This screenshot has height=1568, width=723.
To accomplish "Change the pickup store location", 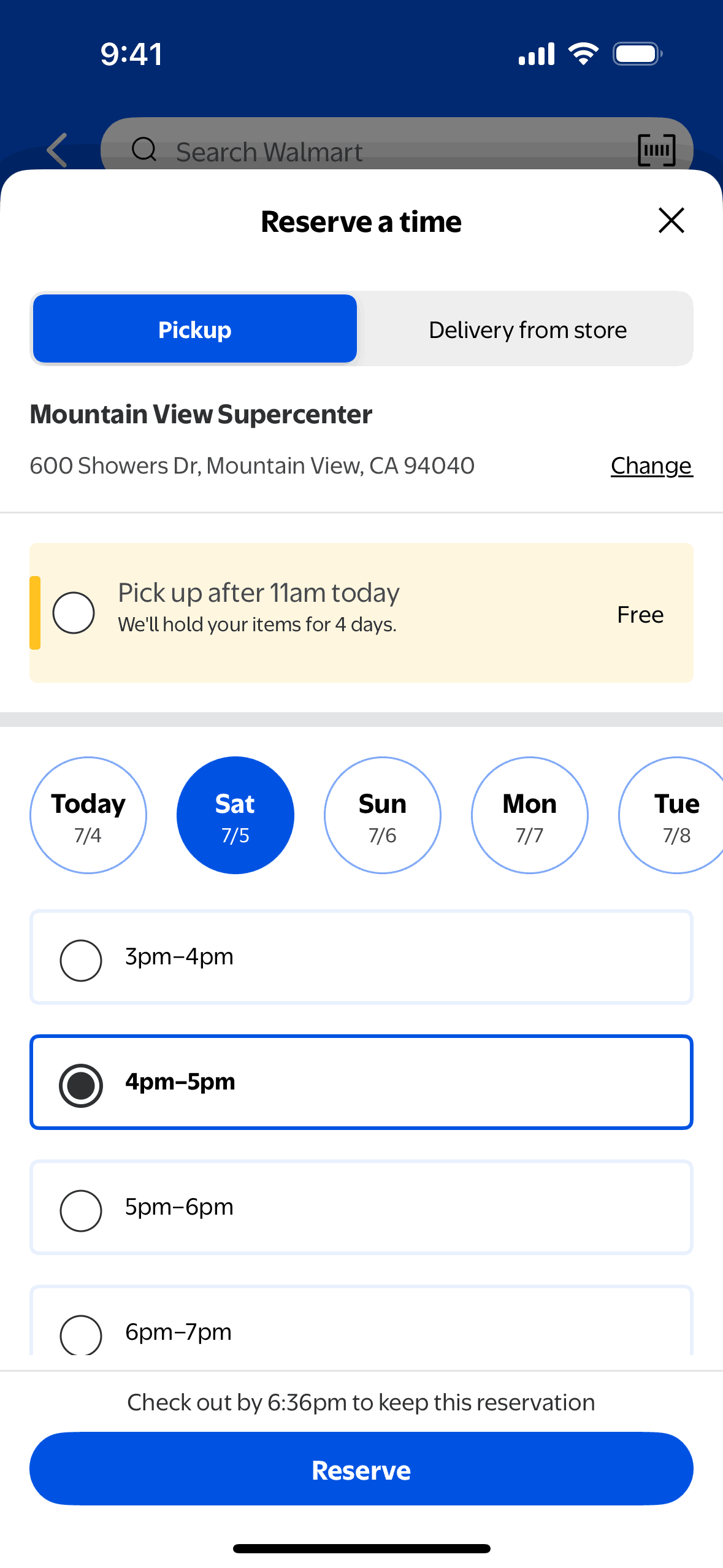I will pos(651,466).
